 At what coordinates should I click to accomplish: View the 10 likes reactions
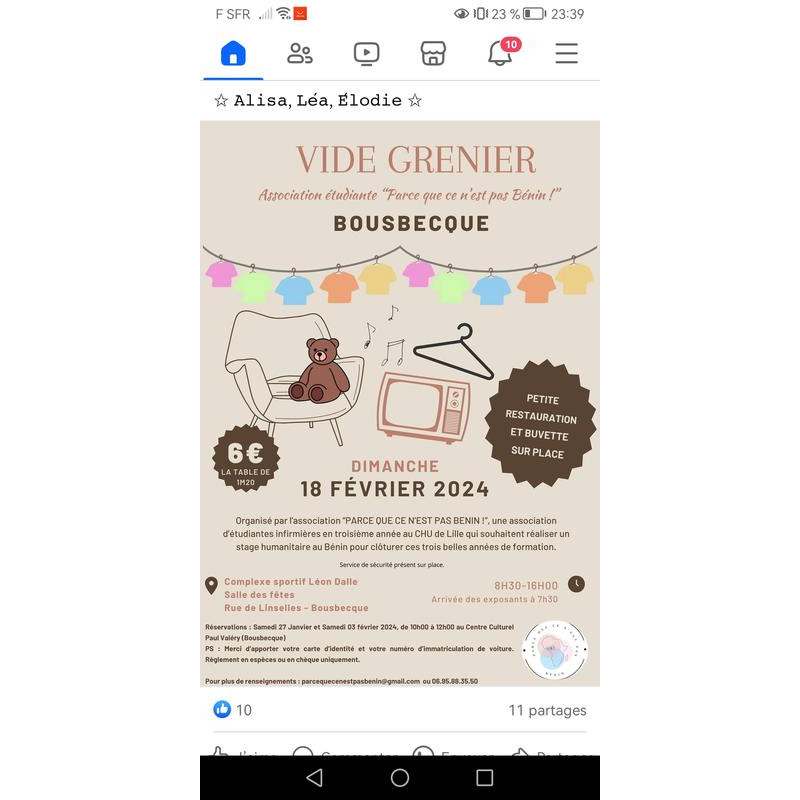[233, 710]
